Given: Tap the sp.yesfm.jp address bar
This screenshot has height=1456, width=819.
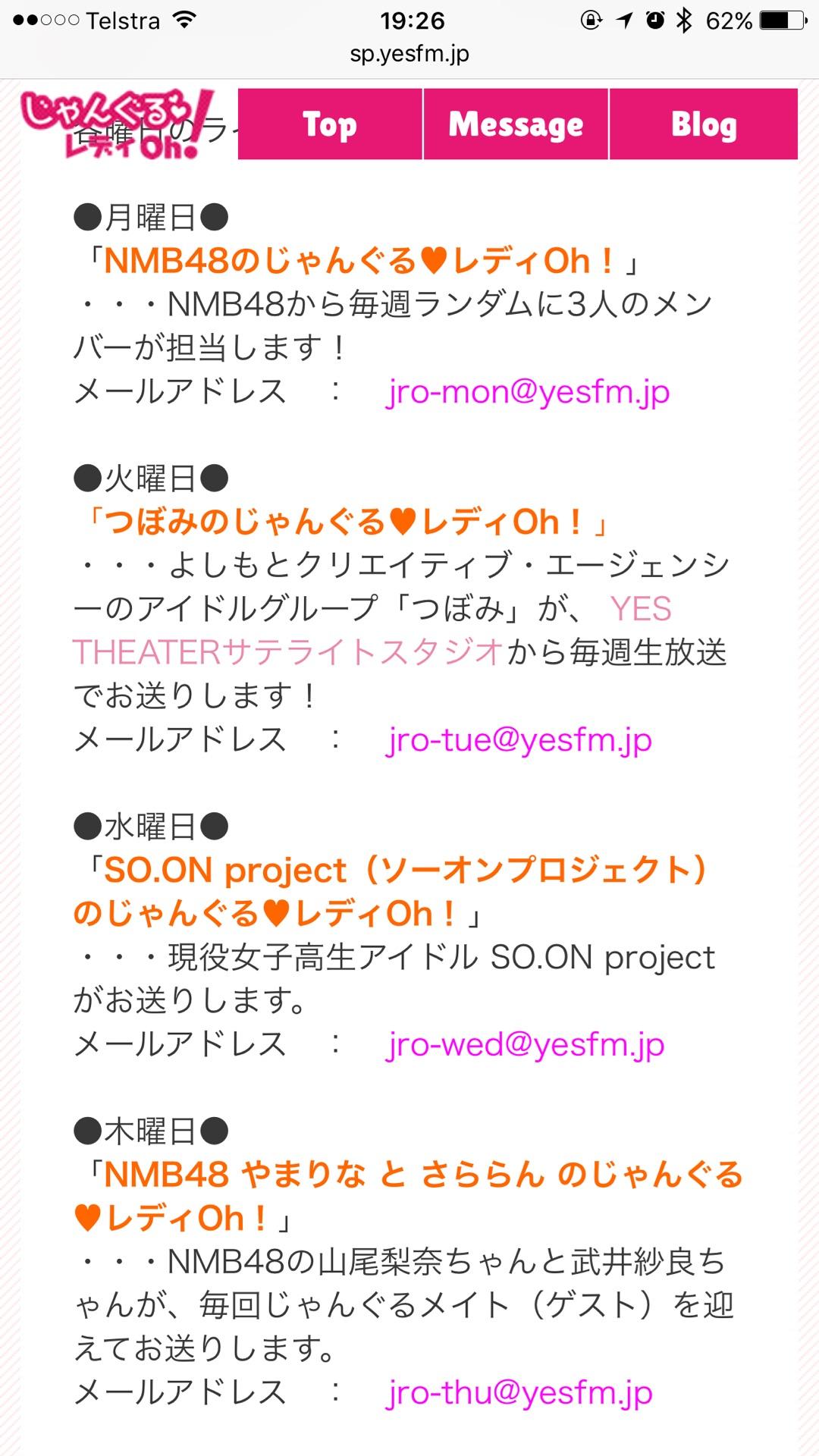Looking at the screenshot, I should coord(409,54).
